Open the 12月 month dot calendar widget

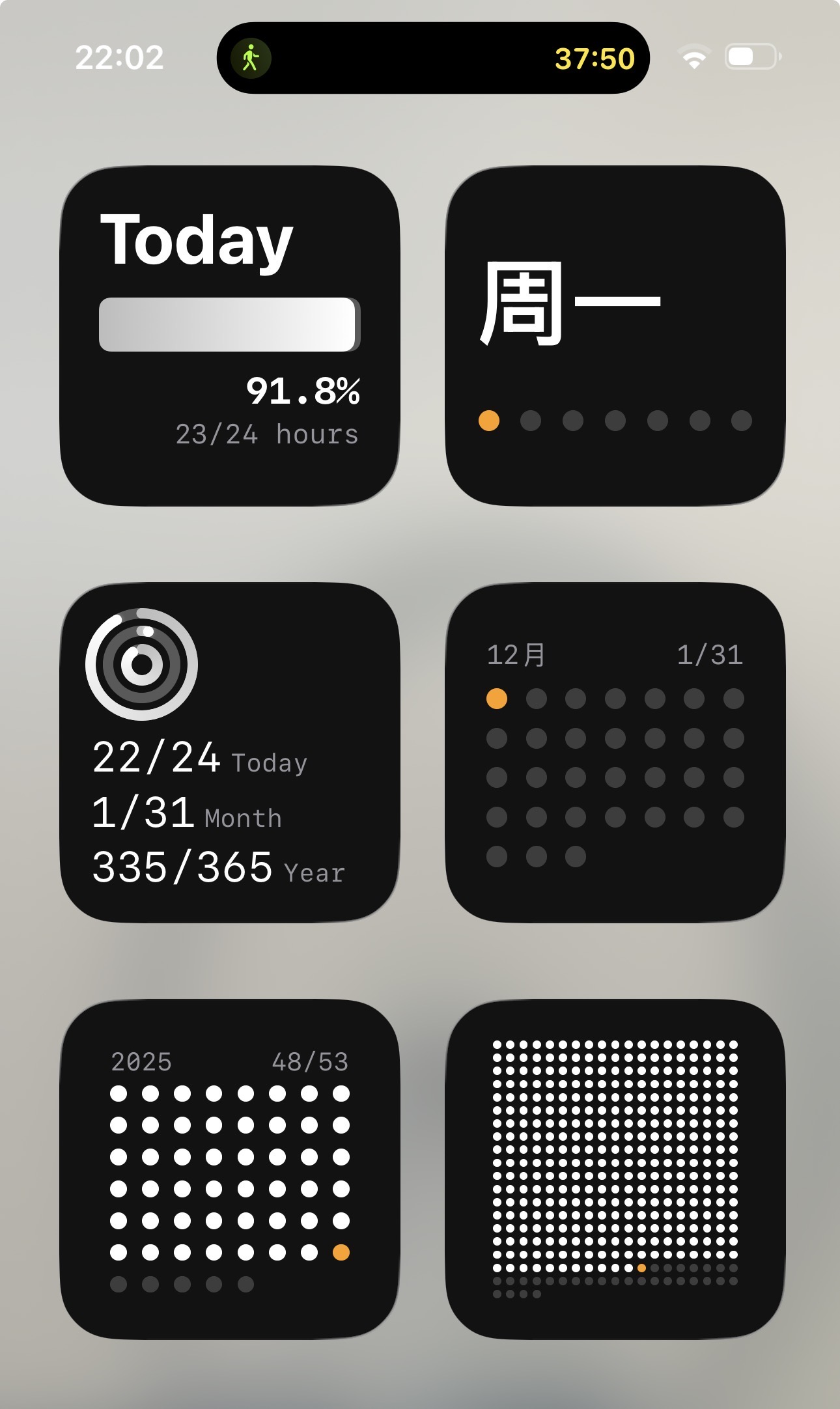pos(615,753)
